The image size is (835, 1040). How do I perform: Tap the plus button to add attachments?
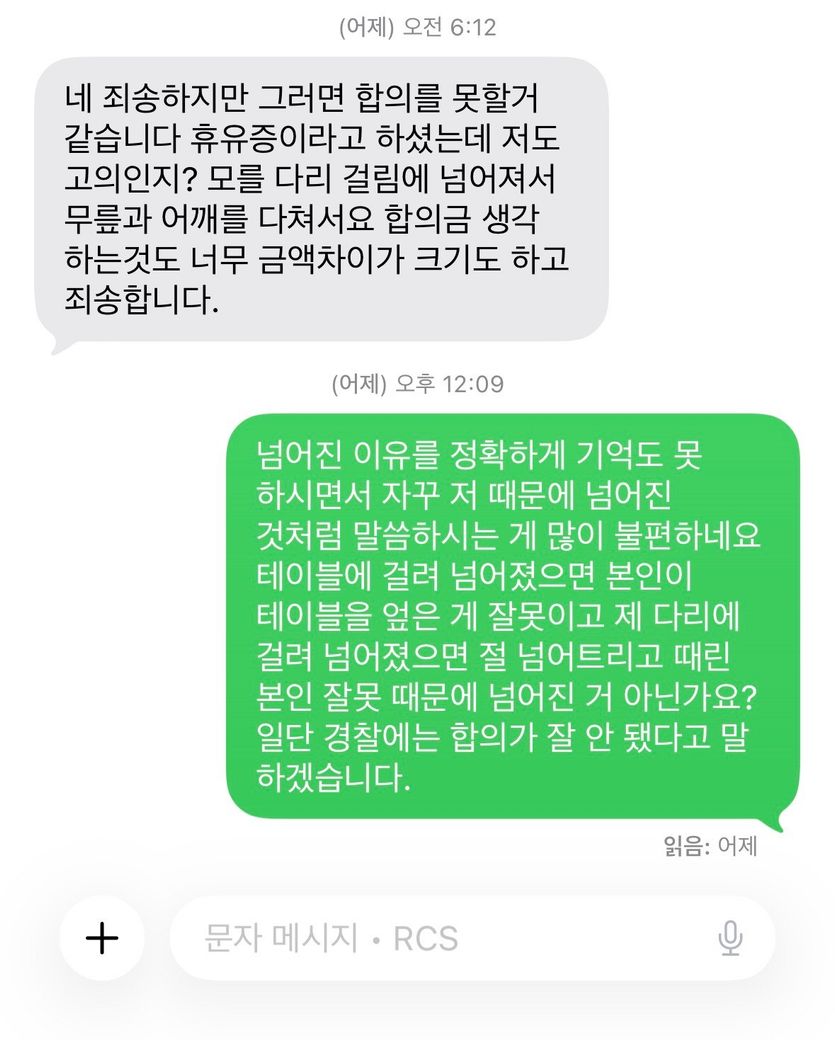[x=102, y=938]
